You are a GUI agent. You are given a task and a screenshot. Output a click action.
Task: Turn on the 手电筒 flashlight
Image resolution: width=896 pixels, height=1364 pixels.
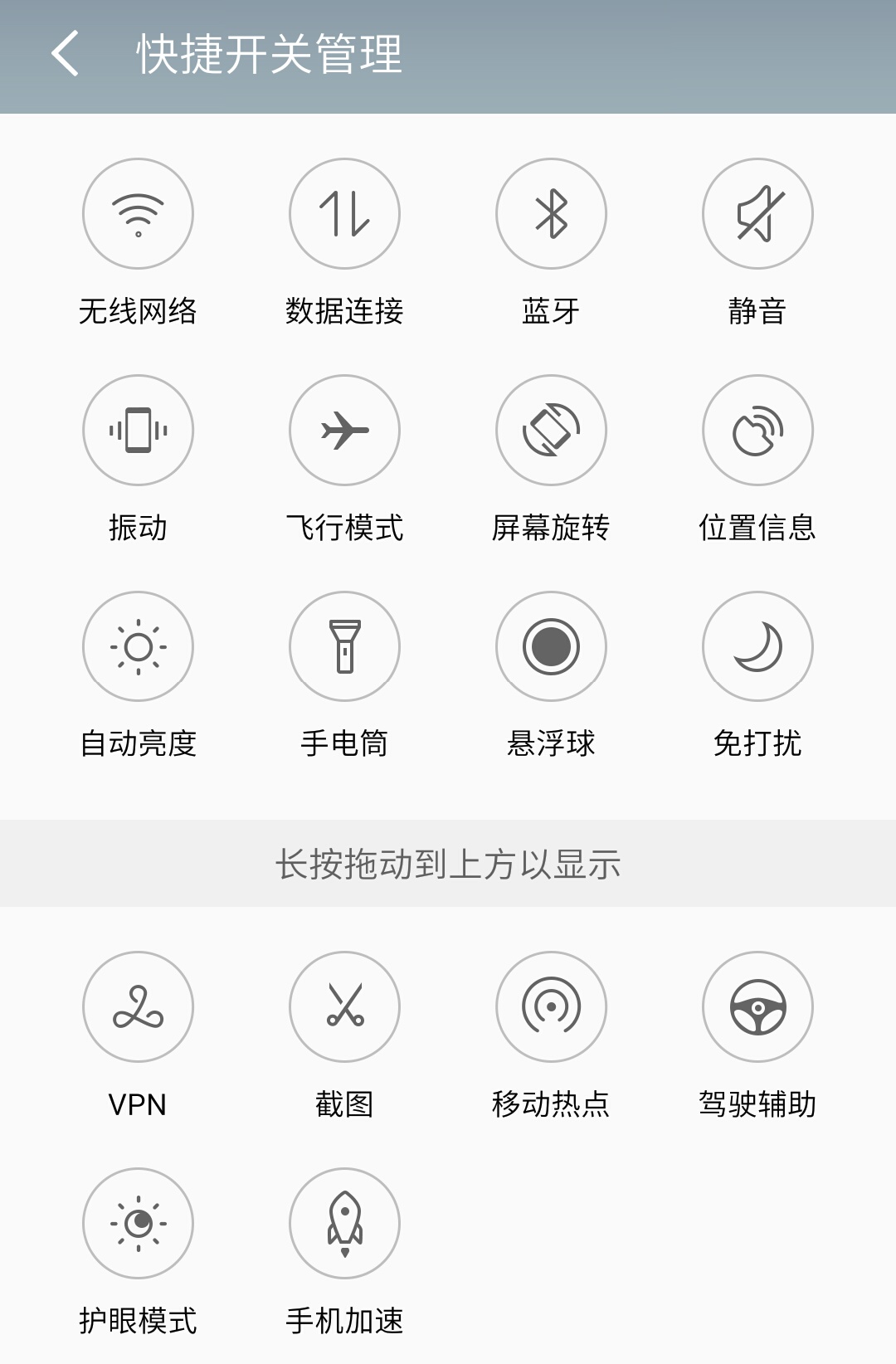click(344, 648)
